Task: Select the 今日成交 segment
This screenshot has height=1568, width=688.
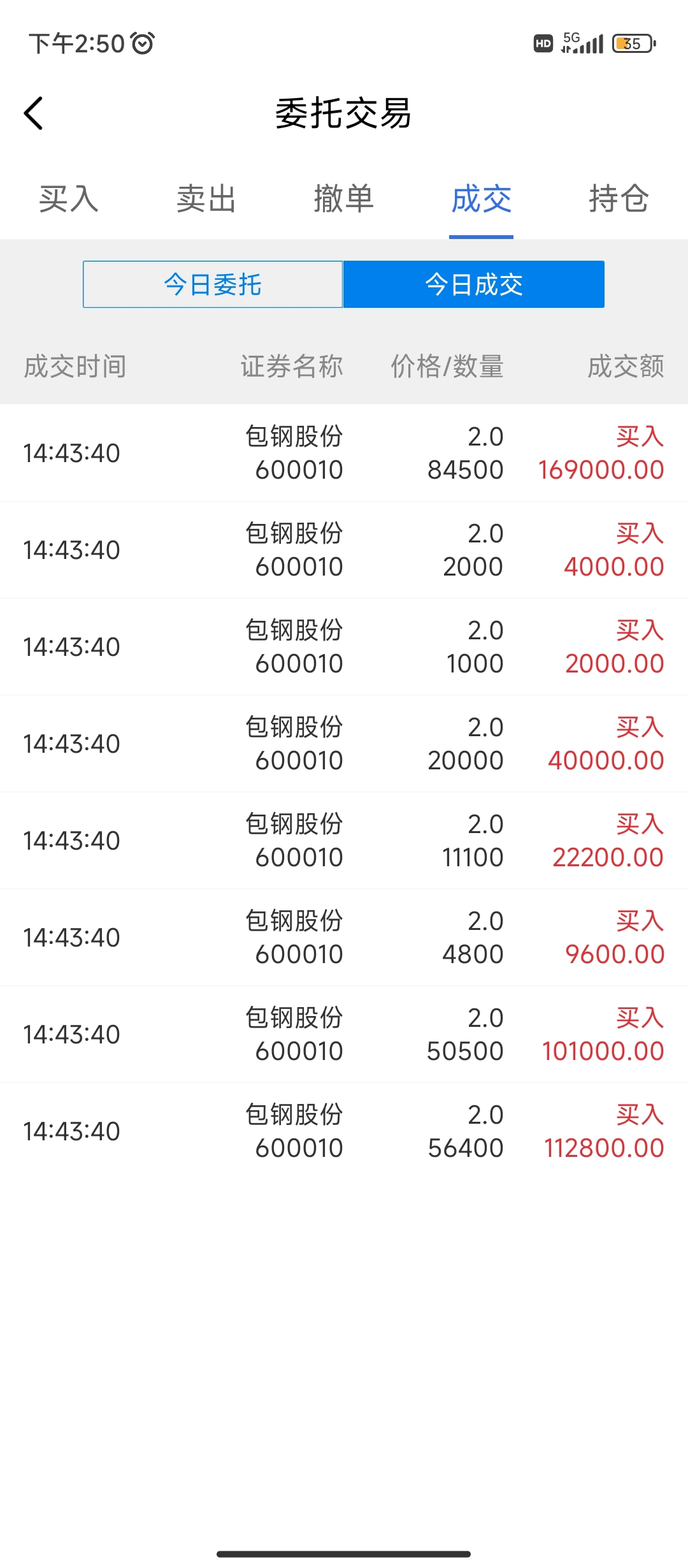Action: pos(474,284)
